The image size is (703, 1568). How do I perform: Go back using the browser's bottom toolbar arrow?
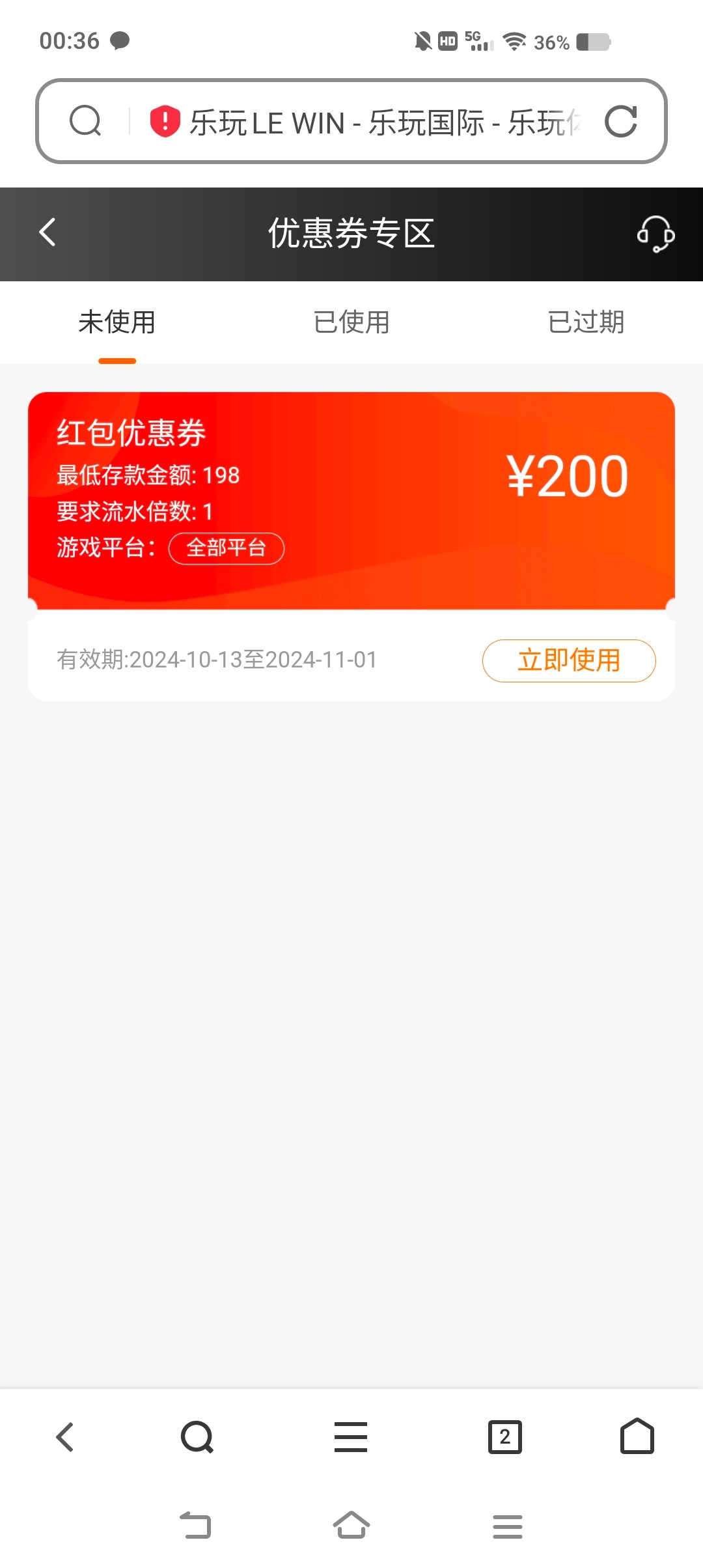click(65, 1436)
